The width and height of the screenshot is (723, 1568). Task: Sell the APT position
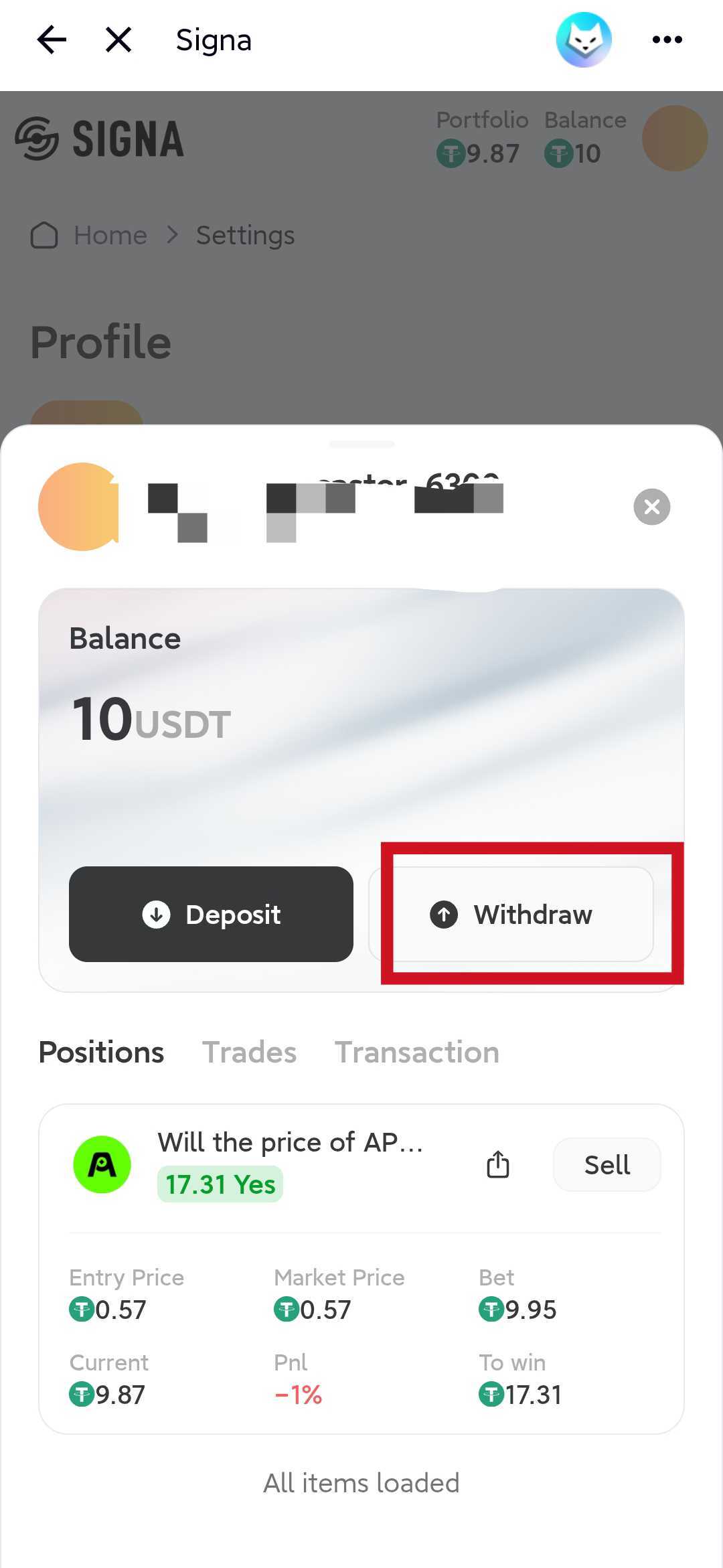[x=606, y=1164]
